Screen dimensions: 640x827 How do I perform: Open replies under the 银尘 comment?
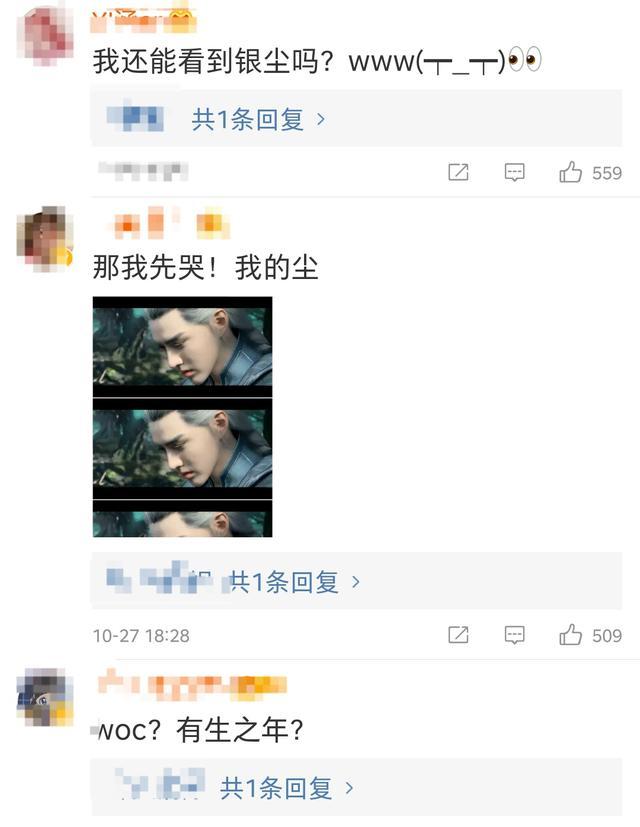pos(258,120)
